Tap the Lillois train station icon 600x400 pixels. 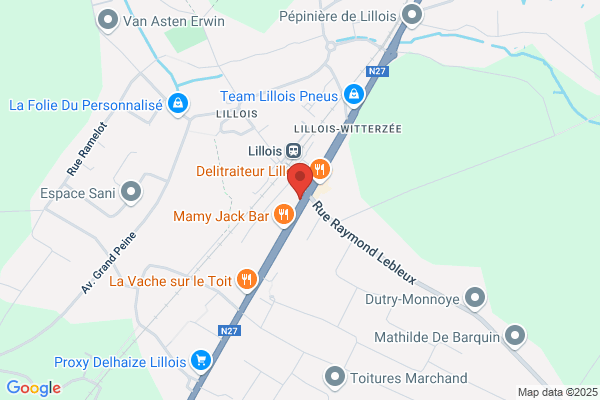pyautogui.click(x=293, y=150)
